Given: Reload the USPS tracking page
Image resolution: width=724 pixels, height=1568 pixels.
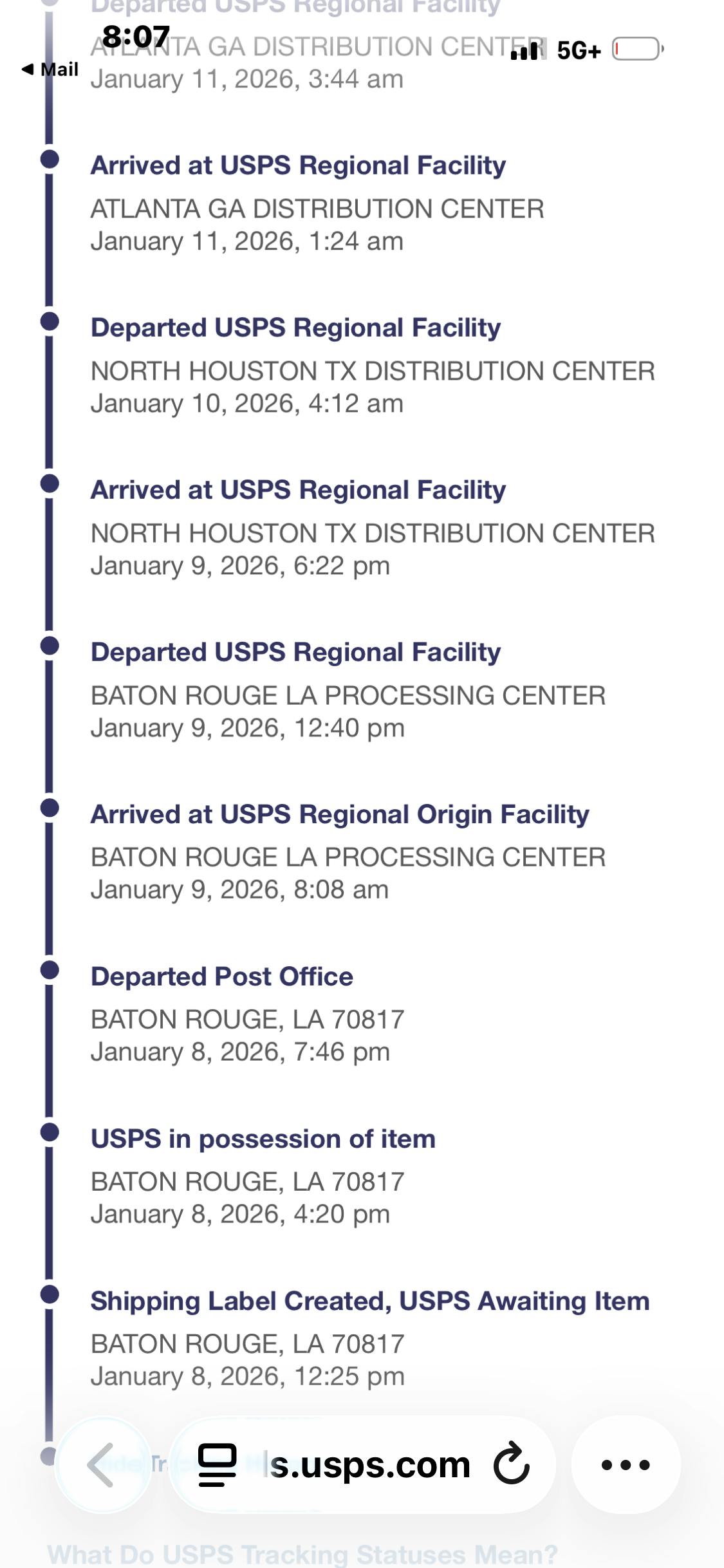Looking at the screenshot, I should tap(512, 1464).
